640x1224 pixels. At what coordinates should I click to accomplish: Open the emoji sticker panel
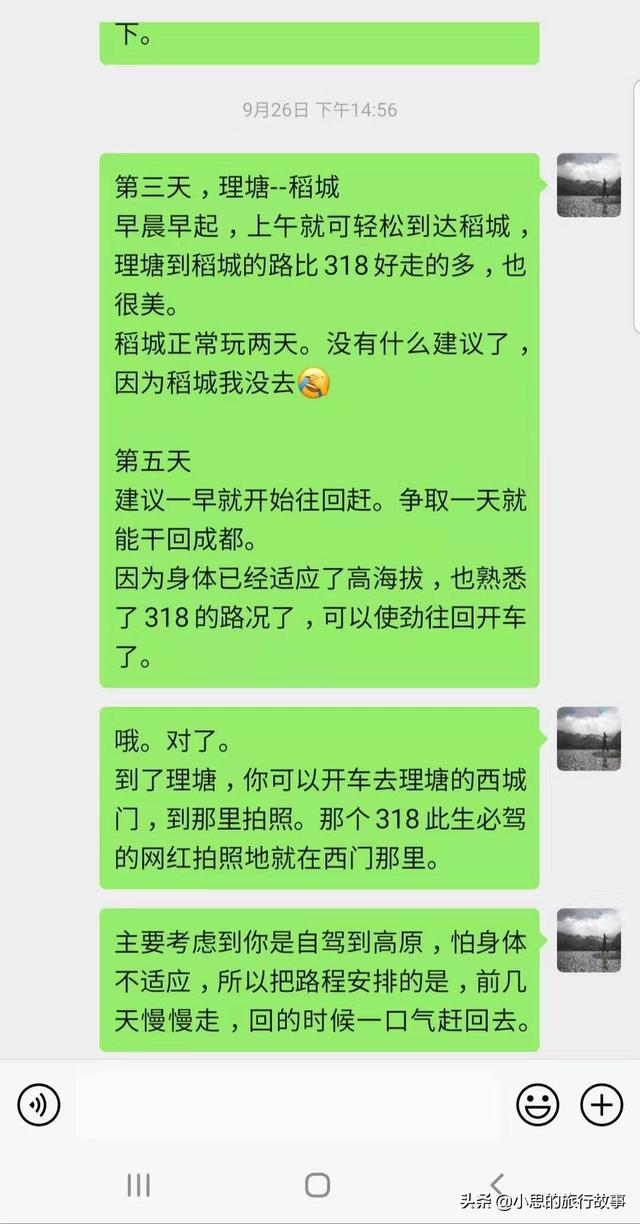(x=537, y=1105)
